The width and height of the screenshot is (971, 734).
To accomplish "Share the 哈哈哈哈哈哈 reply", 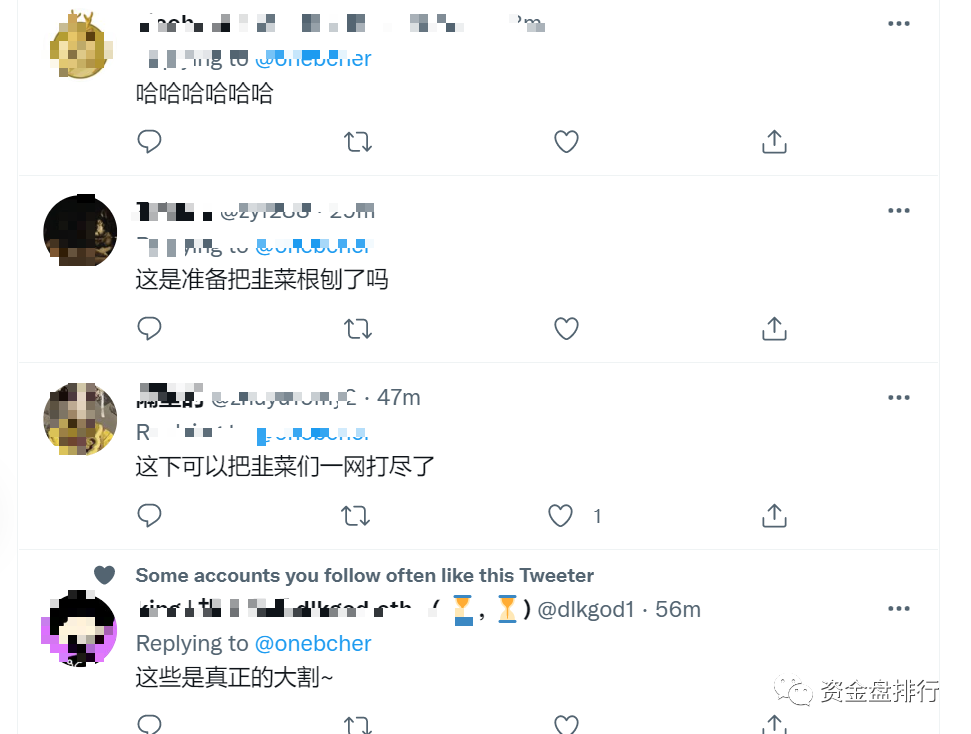I will (774, 142).
